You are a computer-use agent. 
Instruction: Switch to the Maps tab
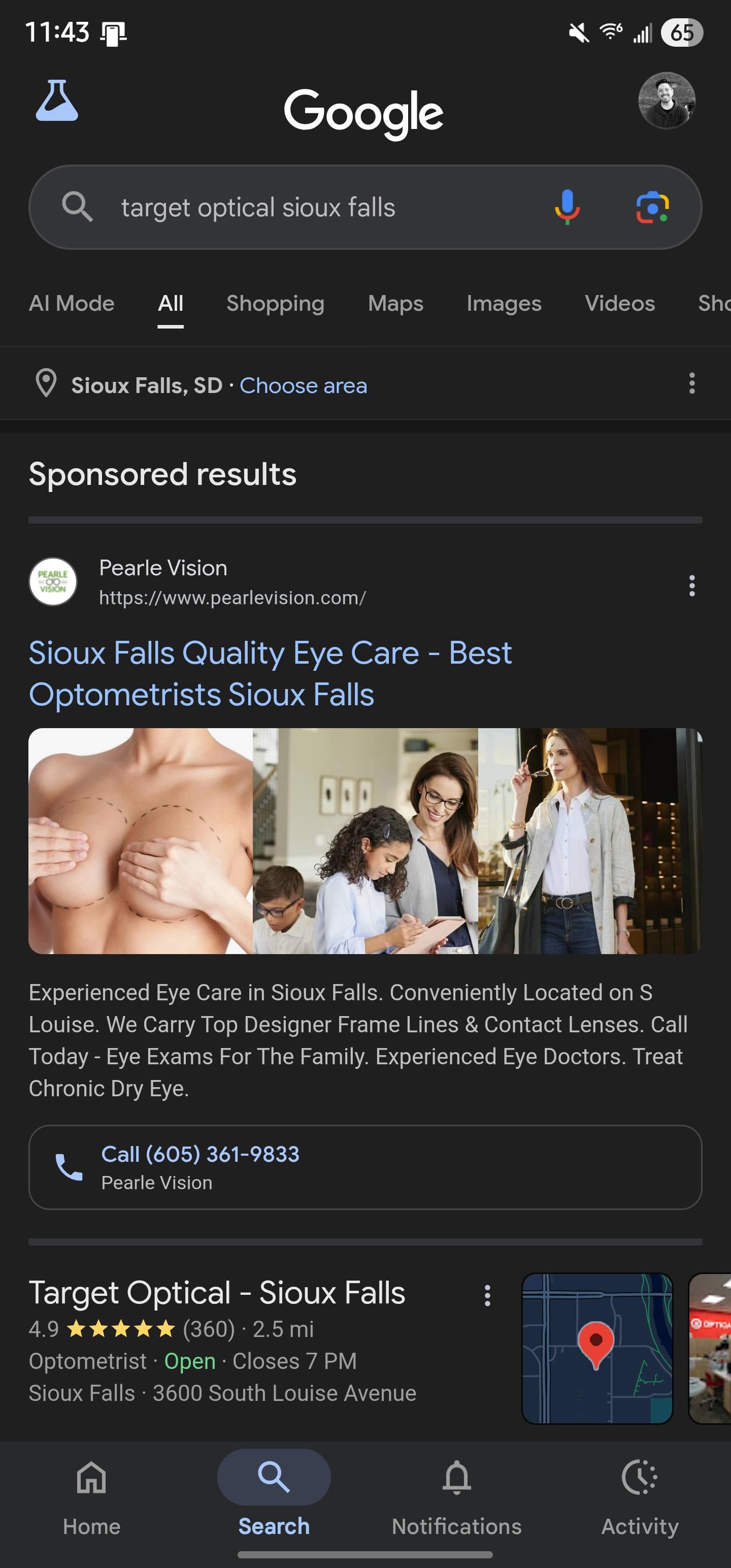[x=395, y=304]
